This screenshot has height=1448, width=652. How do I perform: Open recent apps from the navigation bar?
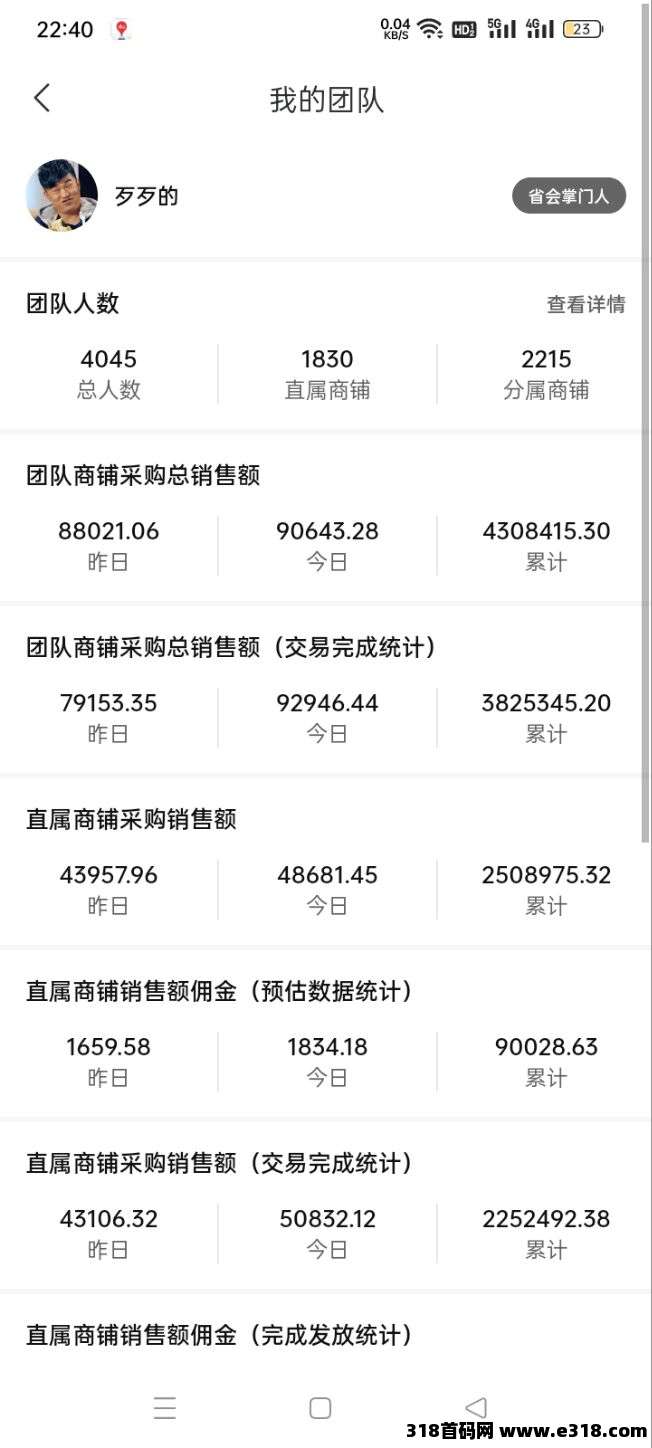pos(165,1408)
